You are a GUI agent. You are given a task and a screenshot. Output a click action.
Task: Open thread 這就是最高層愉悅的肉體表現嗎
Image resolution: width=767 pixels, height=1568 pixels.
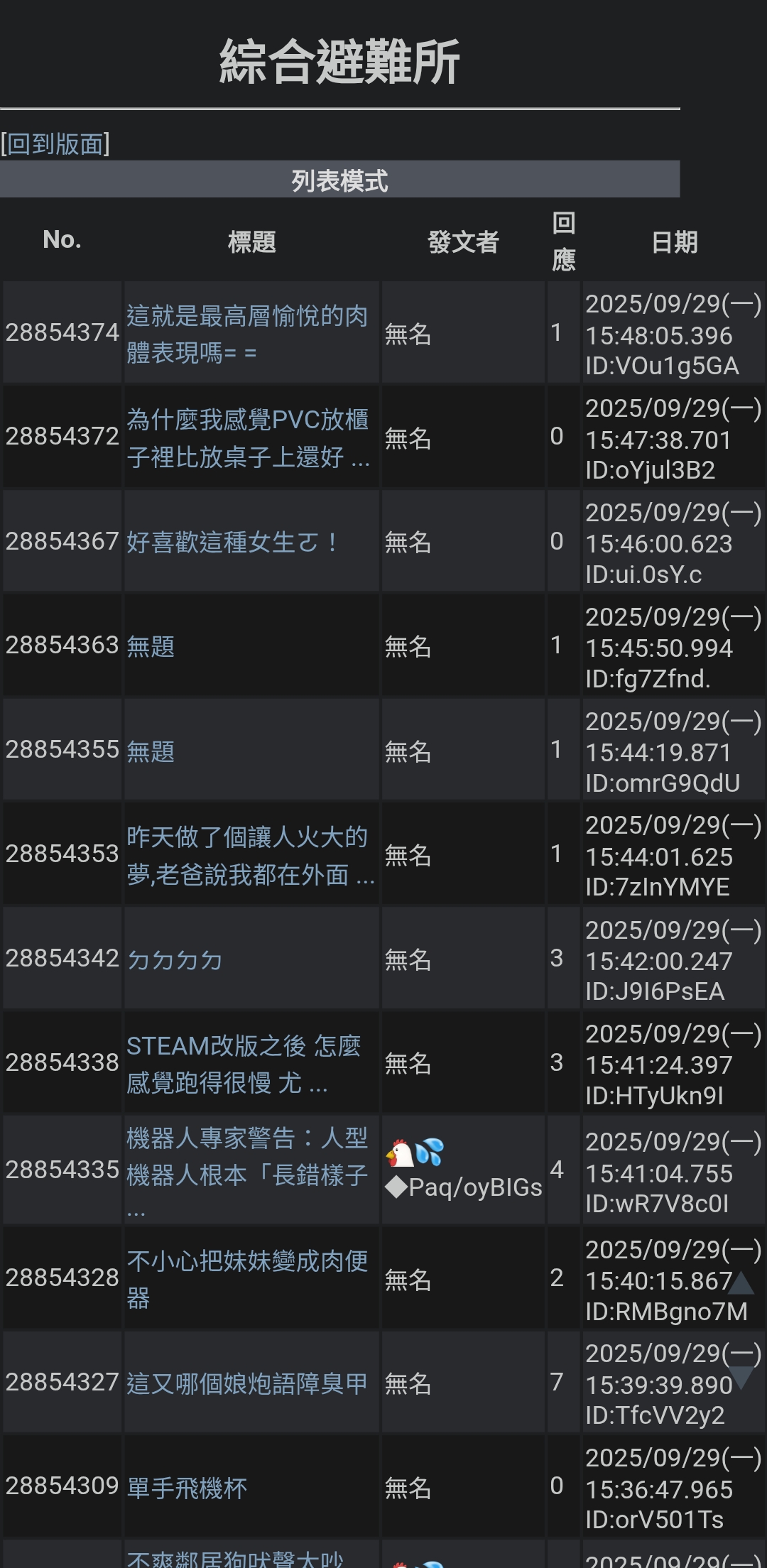(246, 333)
